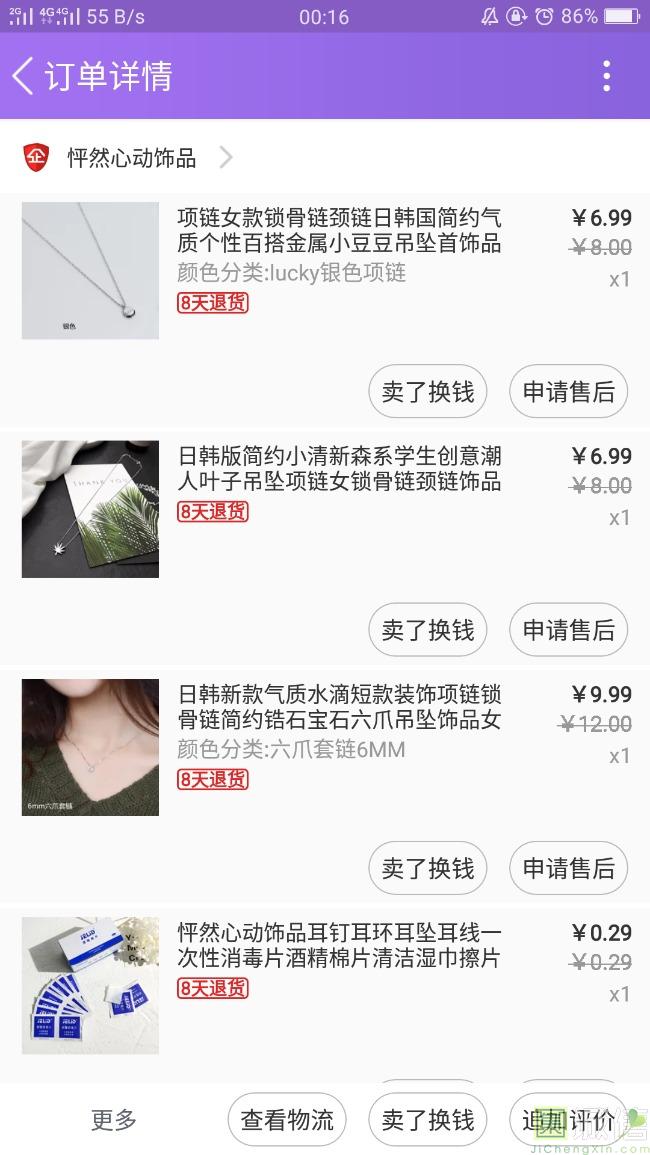Select 卖了换钱 for the 叶子吊坠项链
The image size is (650, 1155).
pyautogui.click(x=428, y=630)
